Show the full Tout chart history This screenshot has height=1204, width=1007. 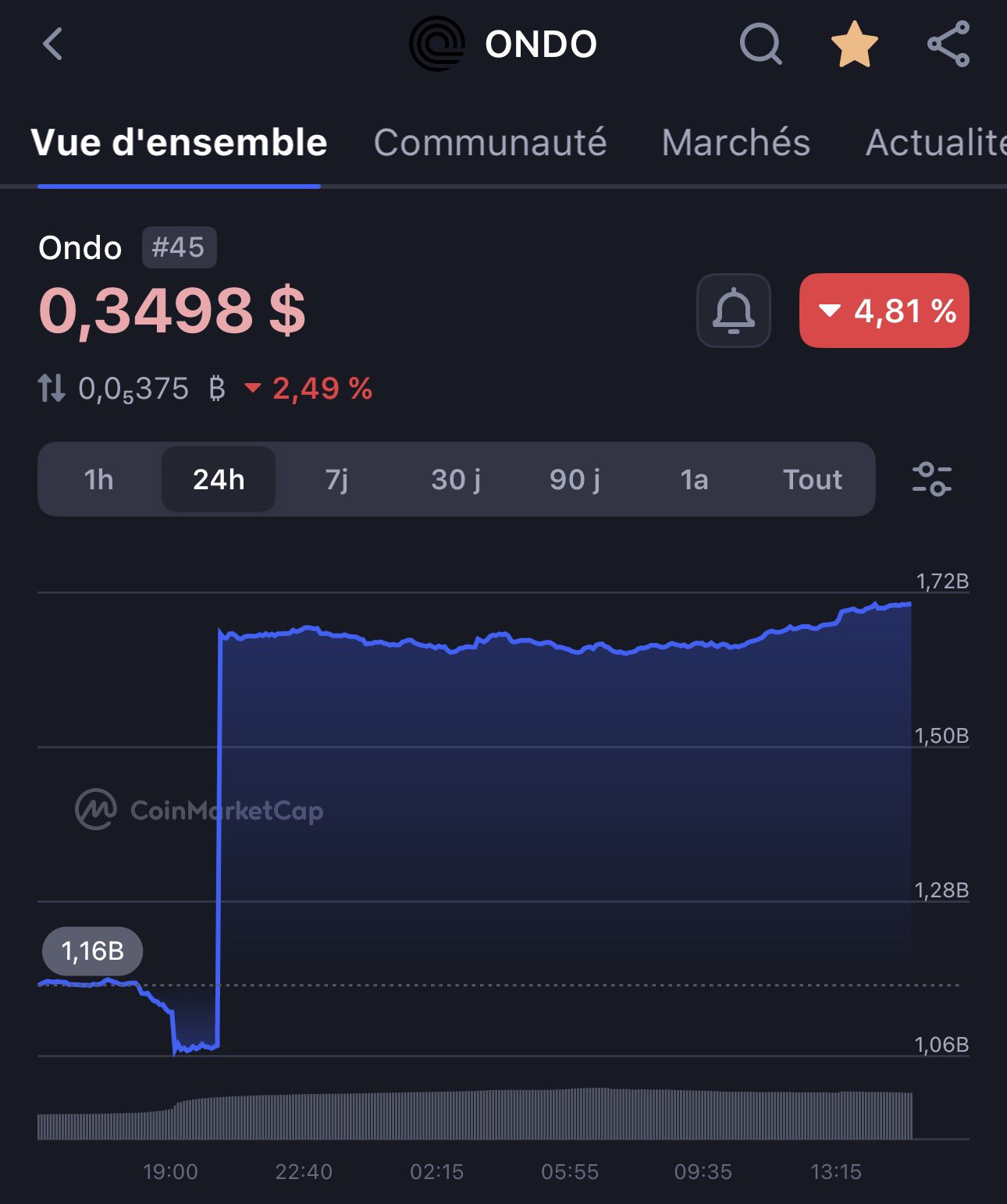click(813, 479)
